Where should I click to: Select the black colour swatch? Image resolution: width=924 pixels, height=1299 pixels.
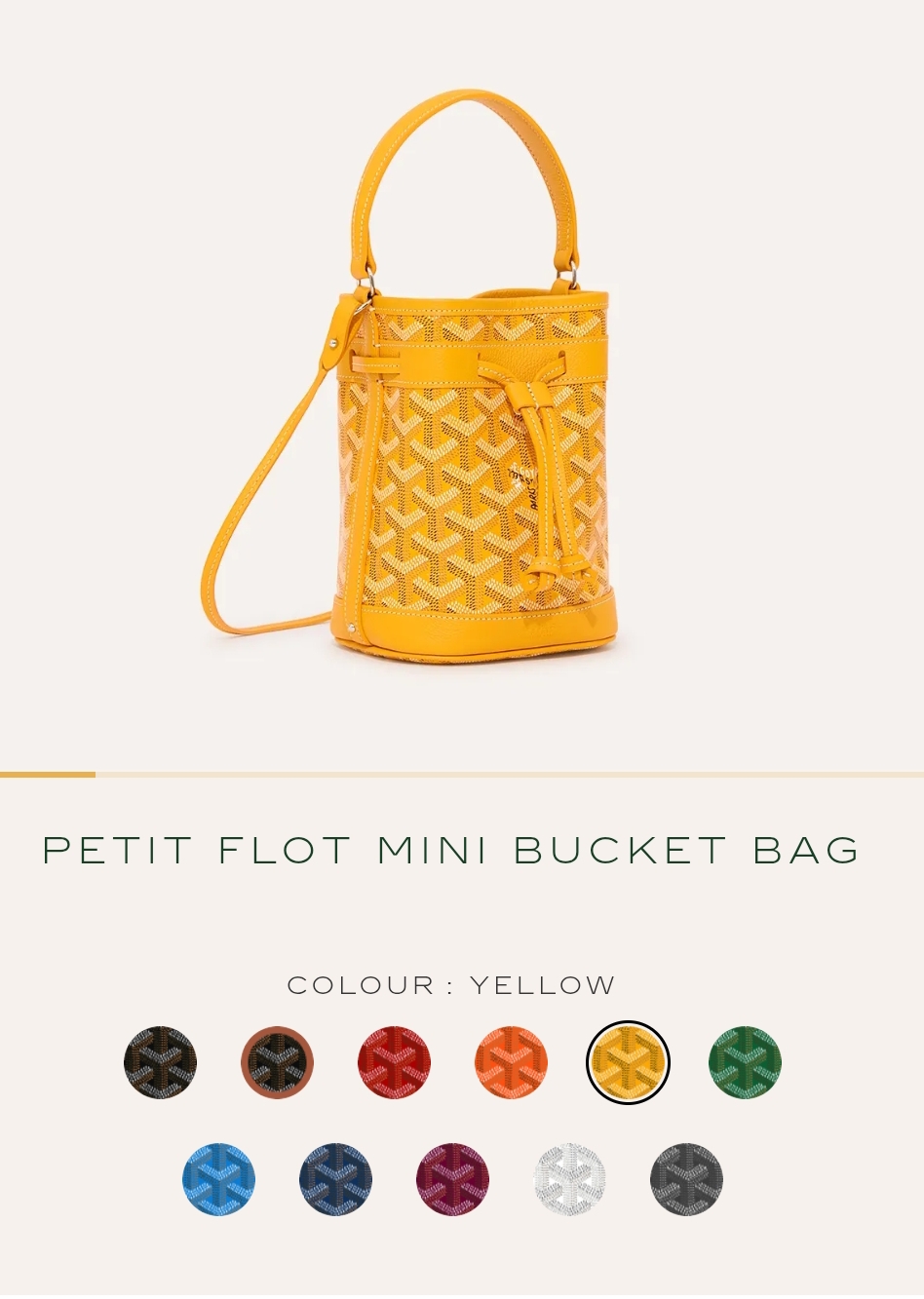pyautogui.click(x=161, y=1062)
